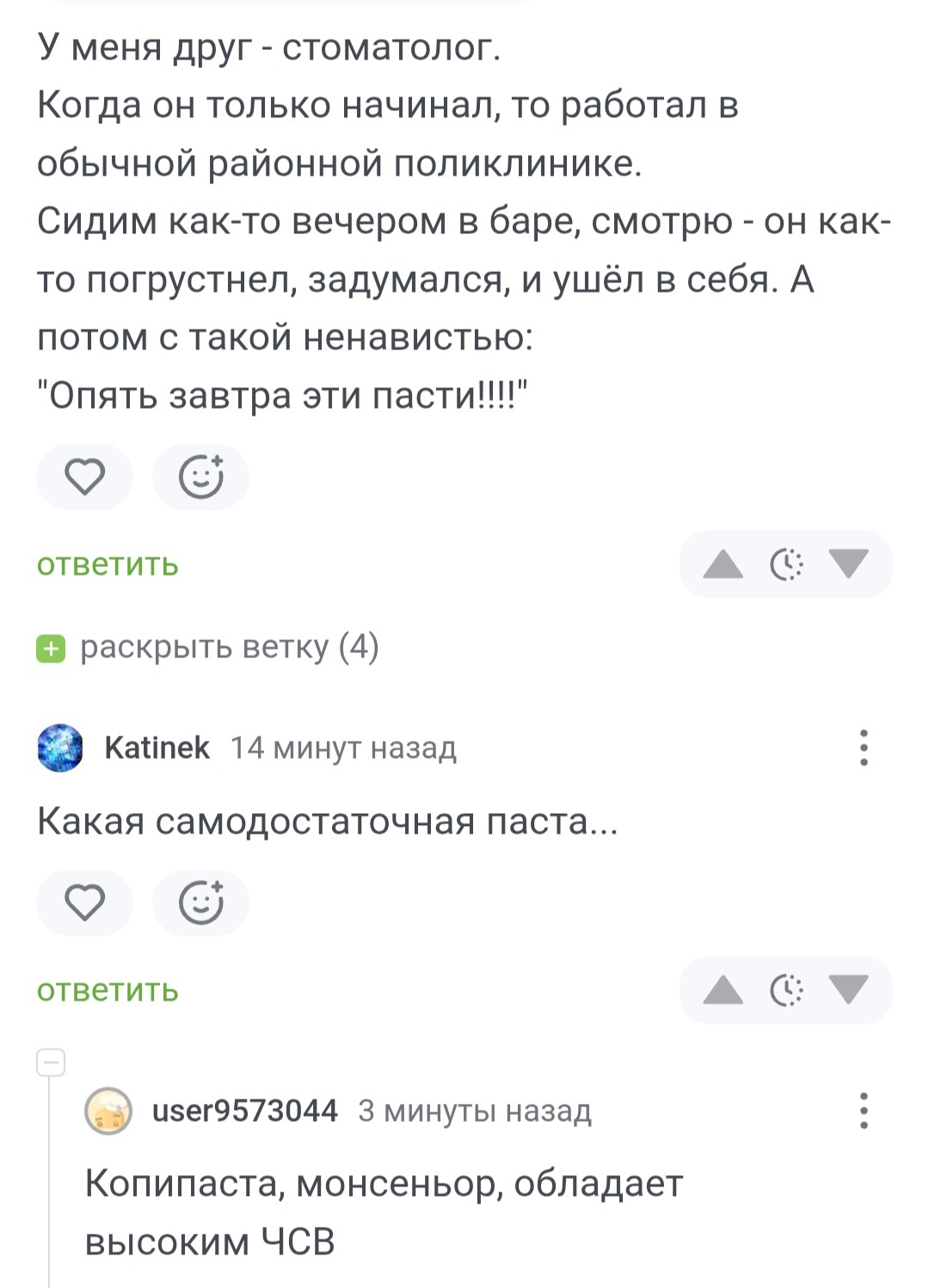This screenshot has width=929, height=1288.
Task: Like Katinek's comment
Action: (84, 903)
